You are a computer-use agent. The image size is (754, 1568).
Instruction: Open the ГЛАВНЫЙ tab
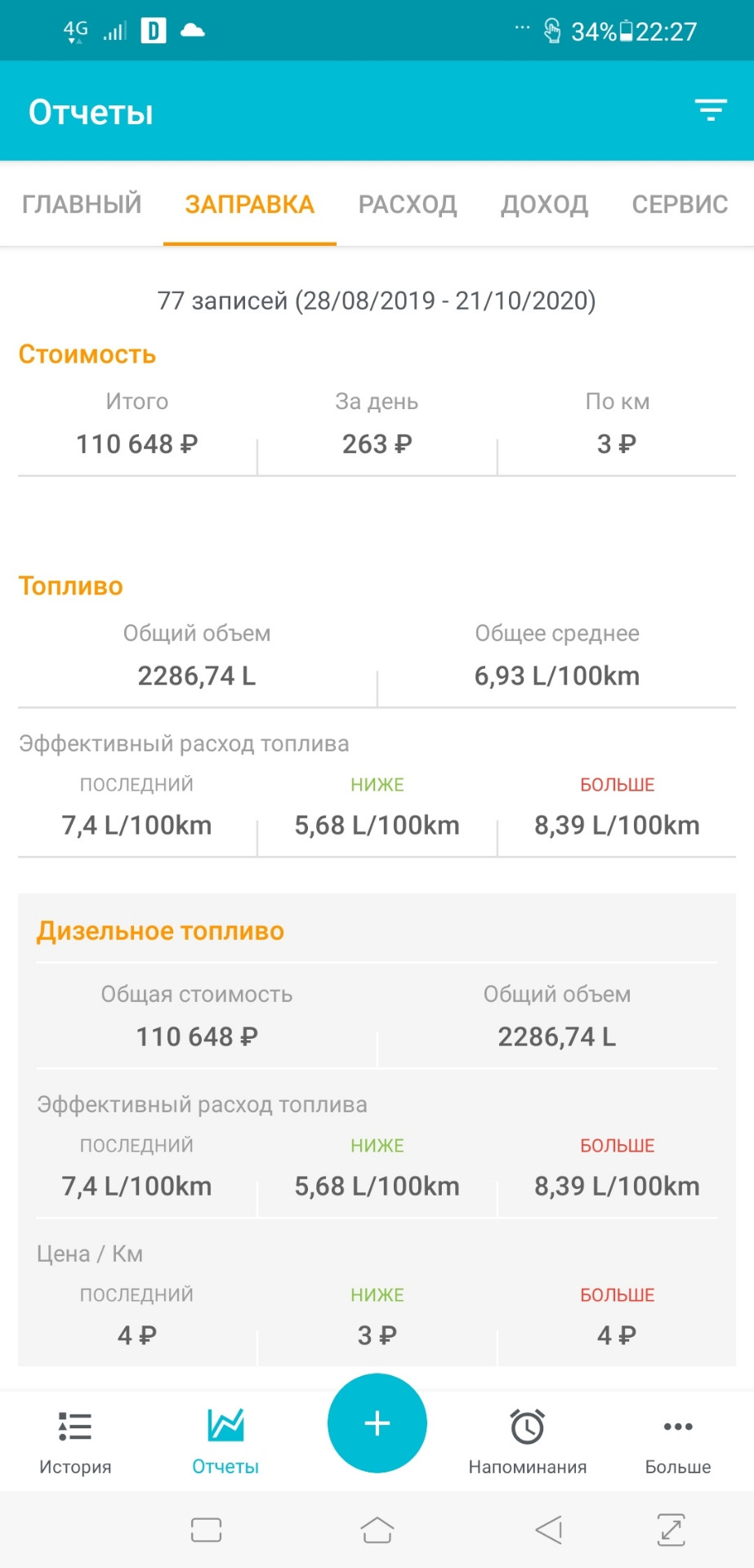tap(82, 204)
